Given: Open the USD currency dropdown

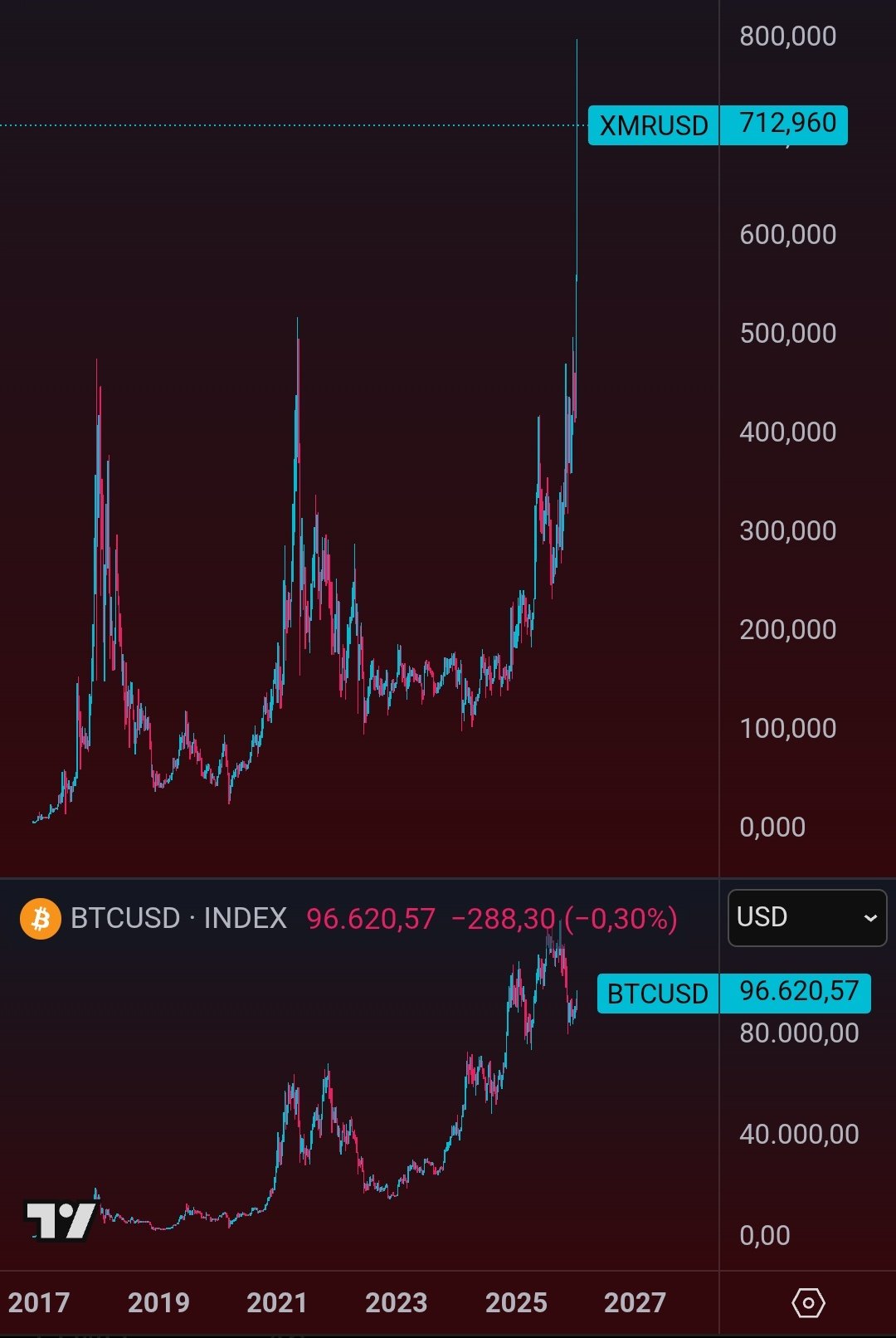Looking at the screenshot, I should tap(806, 917).
